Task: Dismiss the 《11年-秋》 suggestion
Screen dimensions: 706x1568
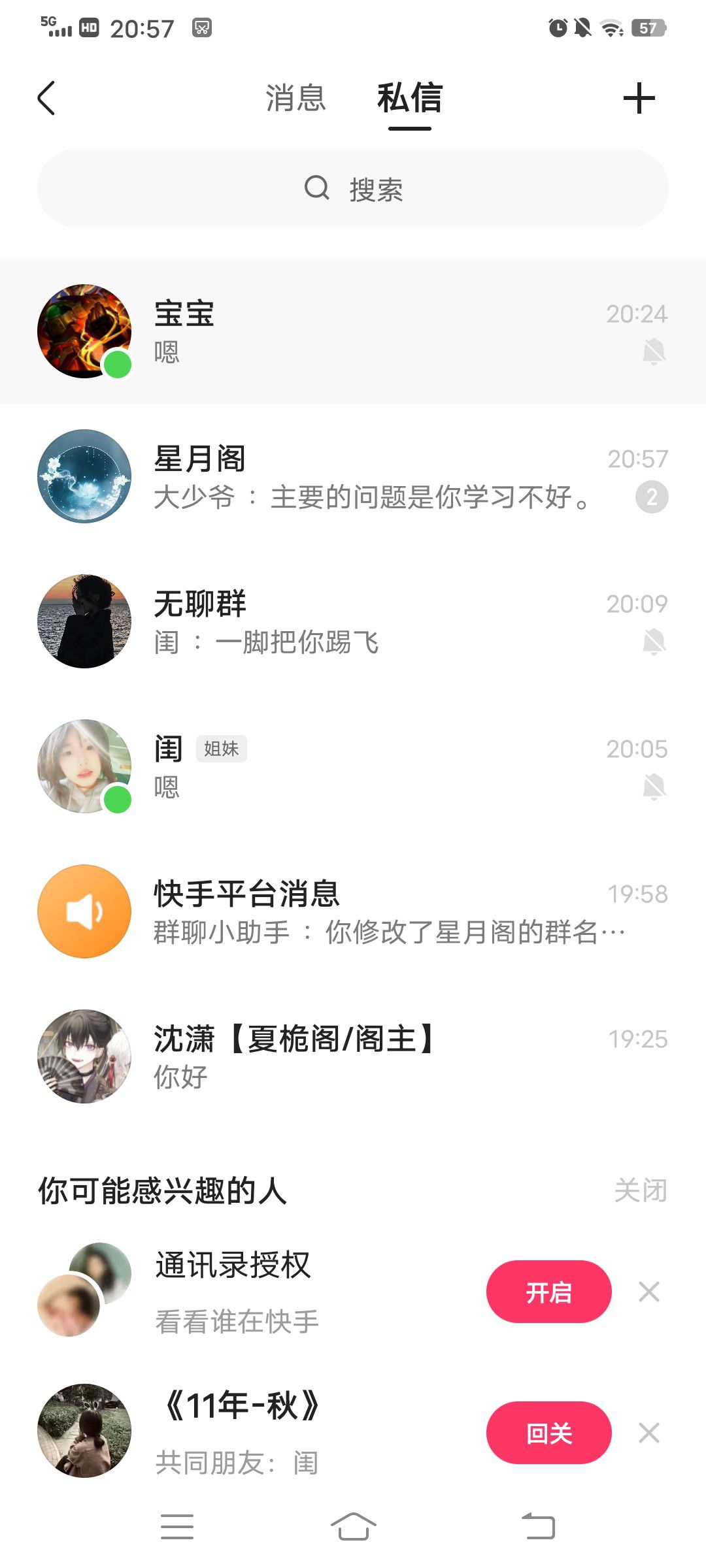Action: (648, 1433)
